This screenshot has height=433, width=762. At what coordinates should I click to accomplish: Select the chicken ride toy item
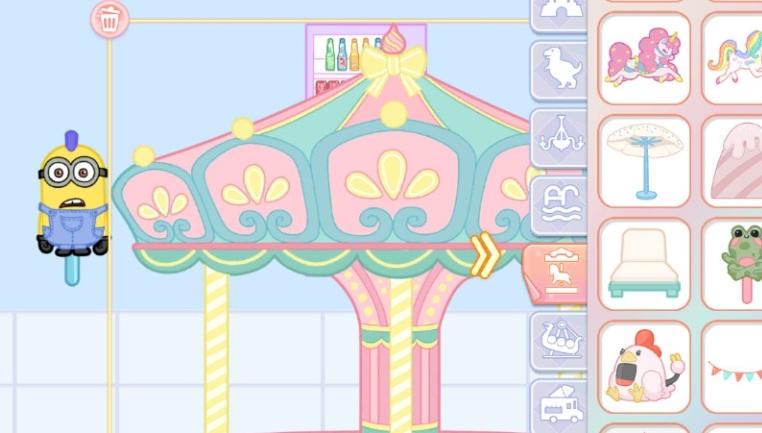coord(644,367)
